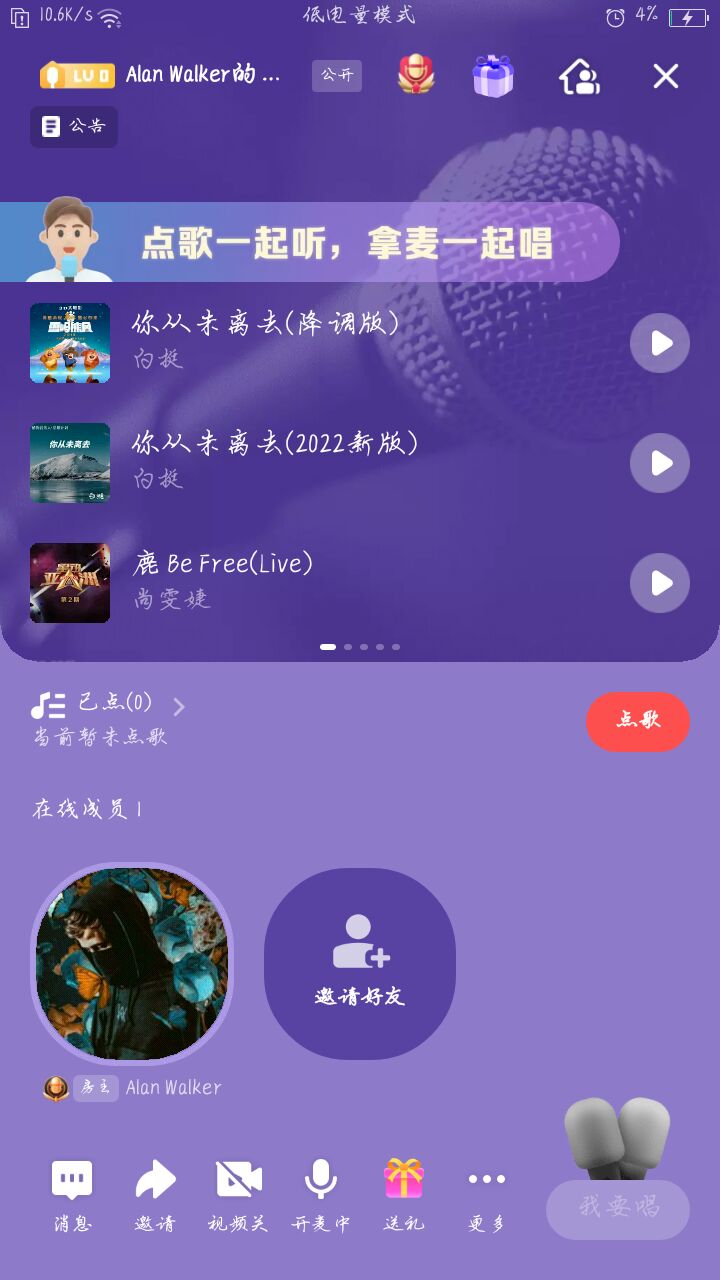
Task: Tap the 邀请 share arrow
Action: [155, 1194]
